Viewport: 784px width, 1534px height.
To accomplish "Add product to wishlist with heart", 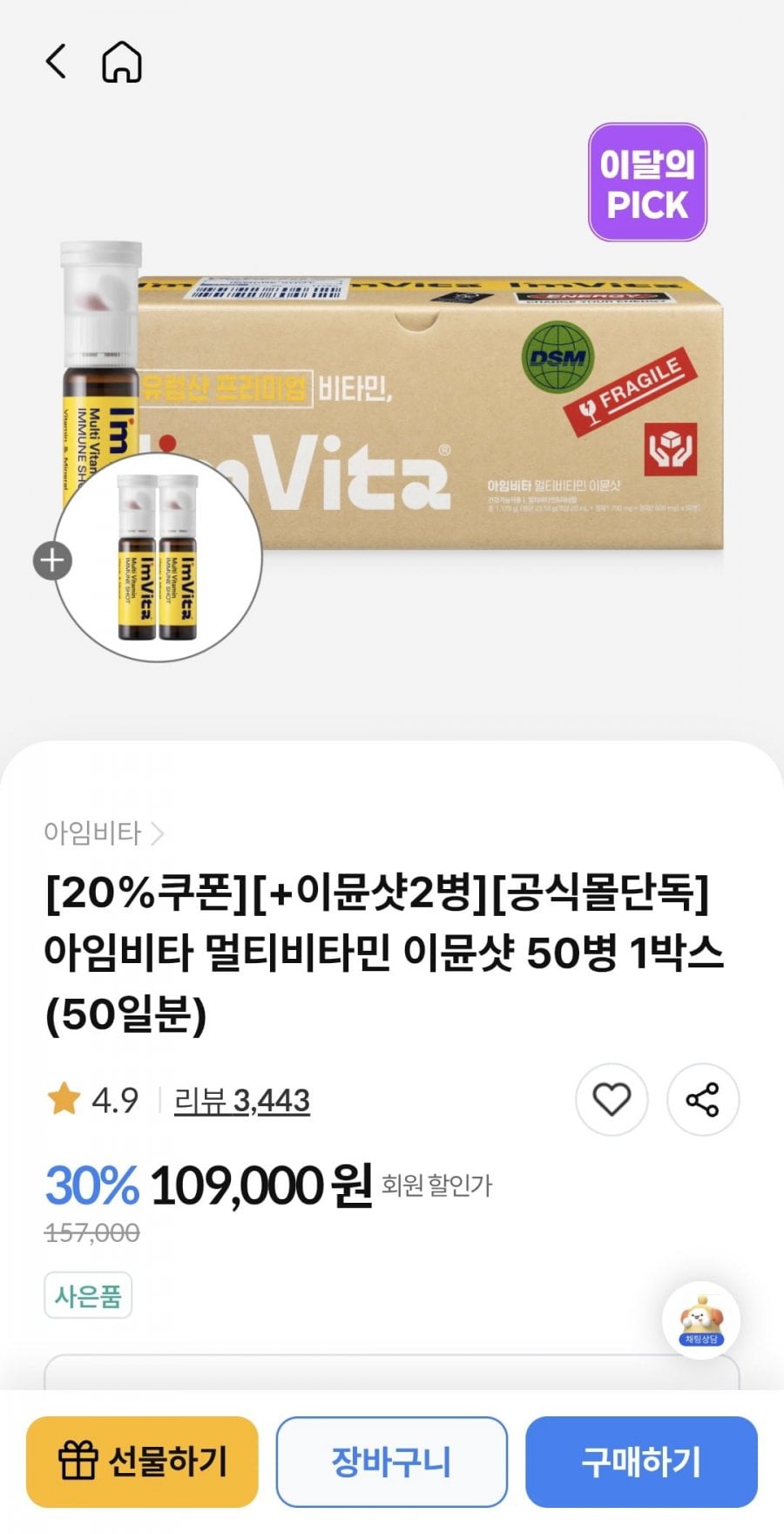I will pyautogui.click(x=612, y=1099).
